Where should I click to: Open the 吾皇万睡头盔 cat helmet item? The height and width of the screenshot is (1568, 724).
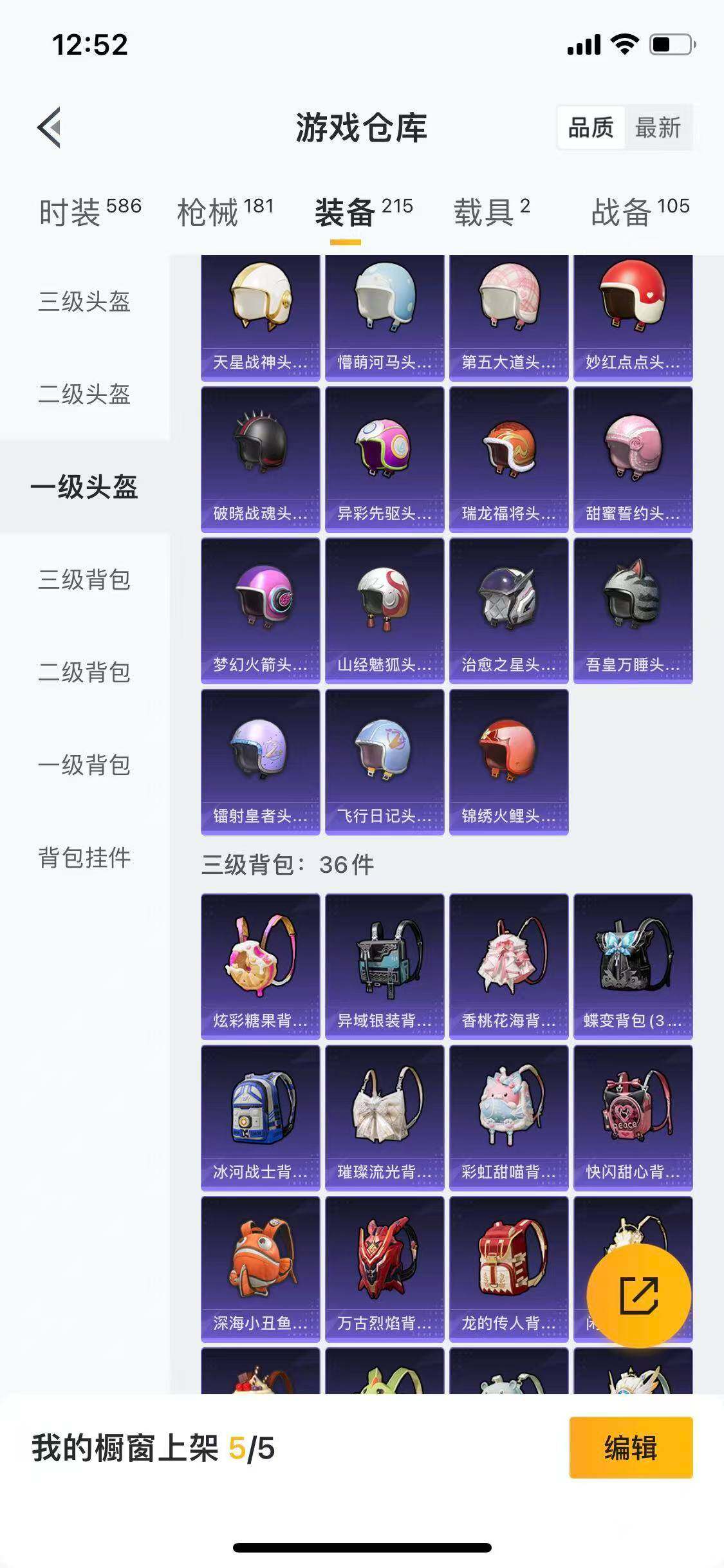pyautogui.click(x=633, y=608)
